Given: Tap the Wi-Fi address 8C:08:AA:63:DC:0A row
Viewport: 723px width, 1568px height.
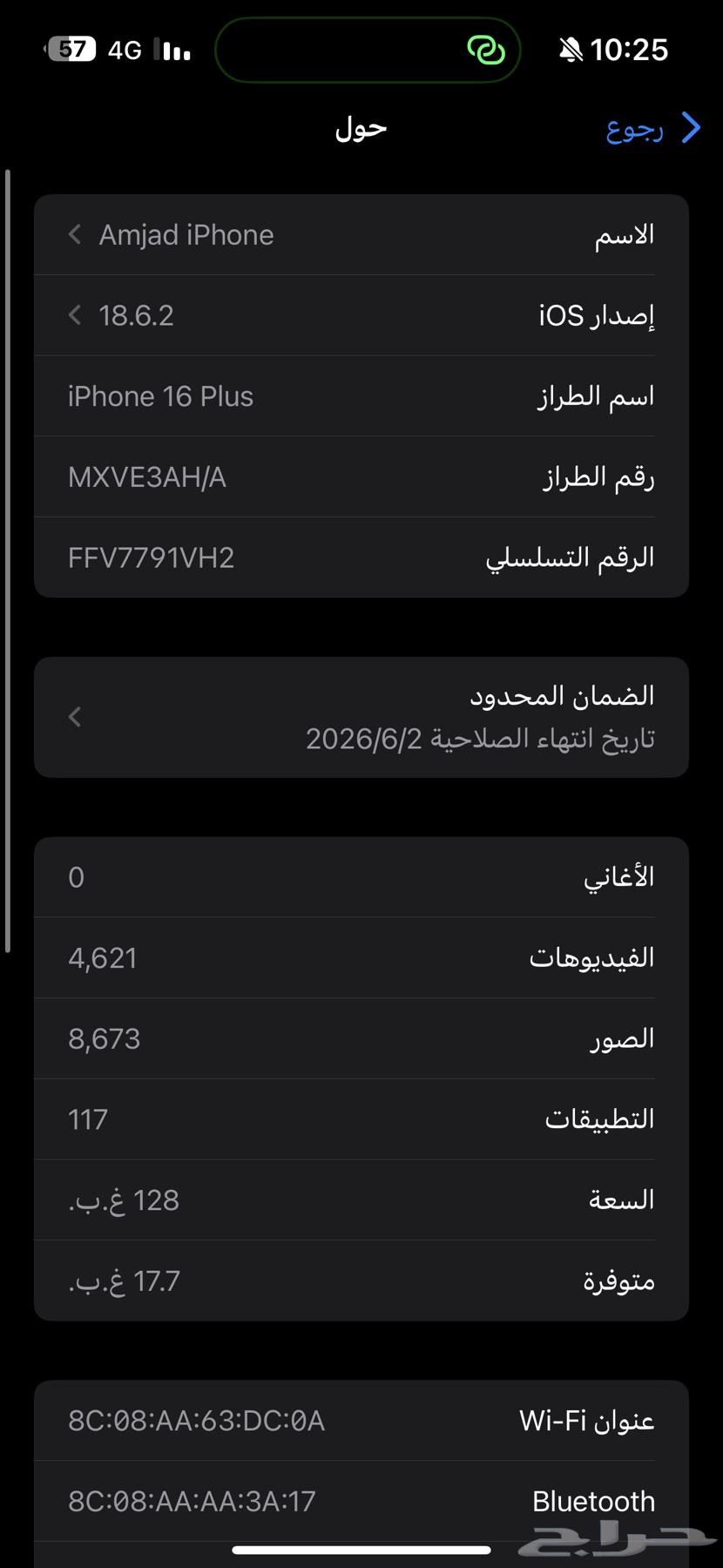Looking at the screenshot, I should [361, 1420].
